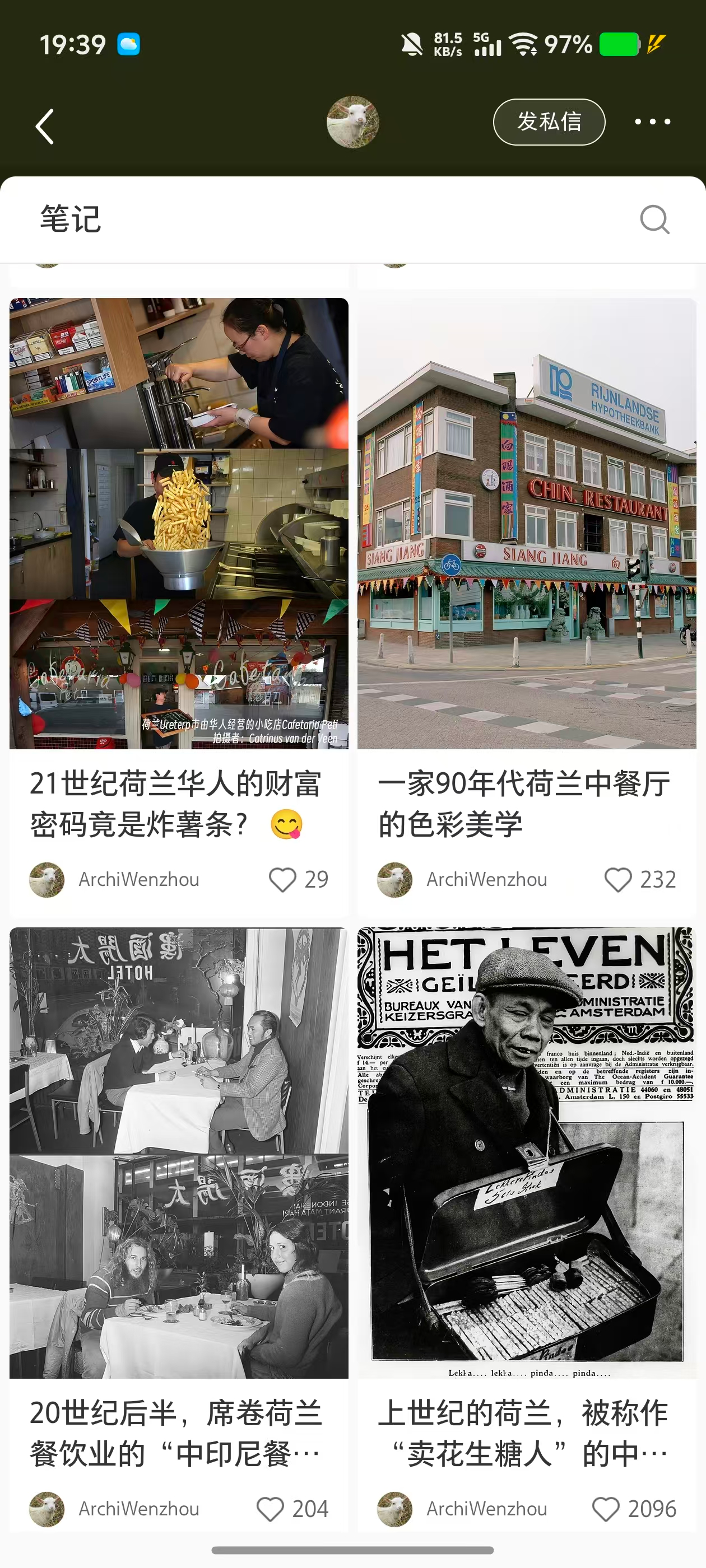Open the note about 荷兰华人财富密码炸薯条
Screen dimensions: 706x1568
(179, 524)
